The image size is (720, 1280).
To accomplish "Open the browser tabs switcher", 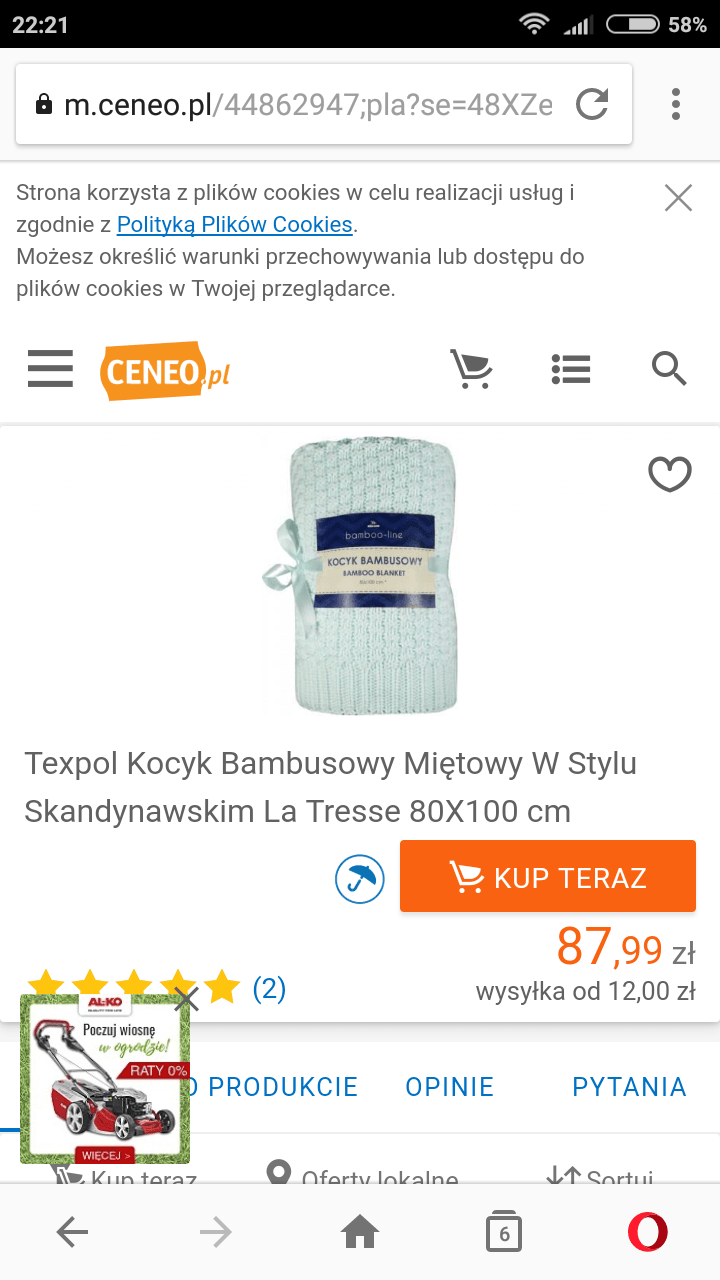I will click(504, 1233).
